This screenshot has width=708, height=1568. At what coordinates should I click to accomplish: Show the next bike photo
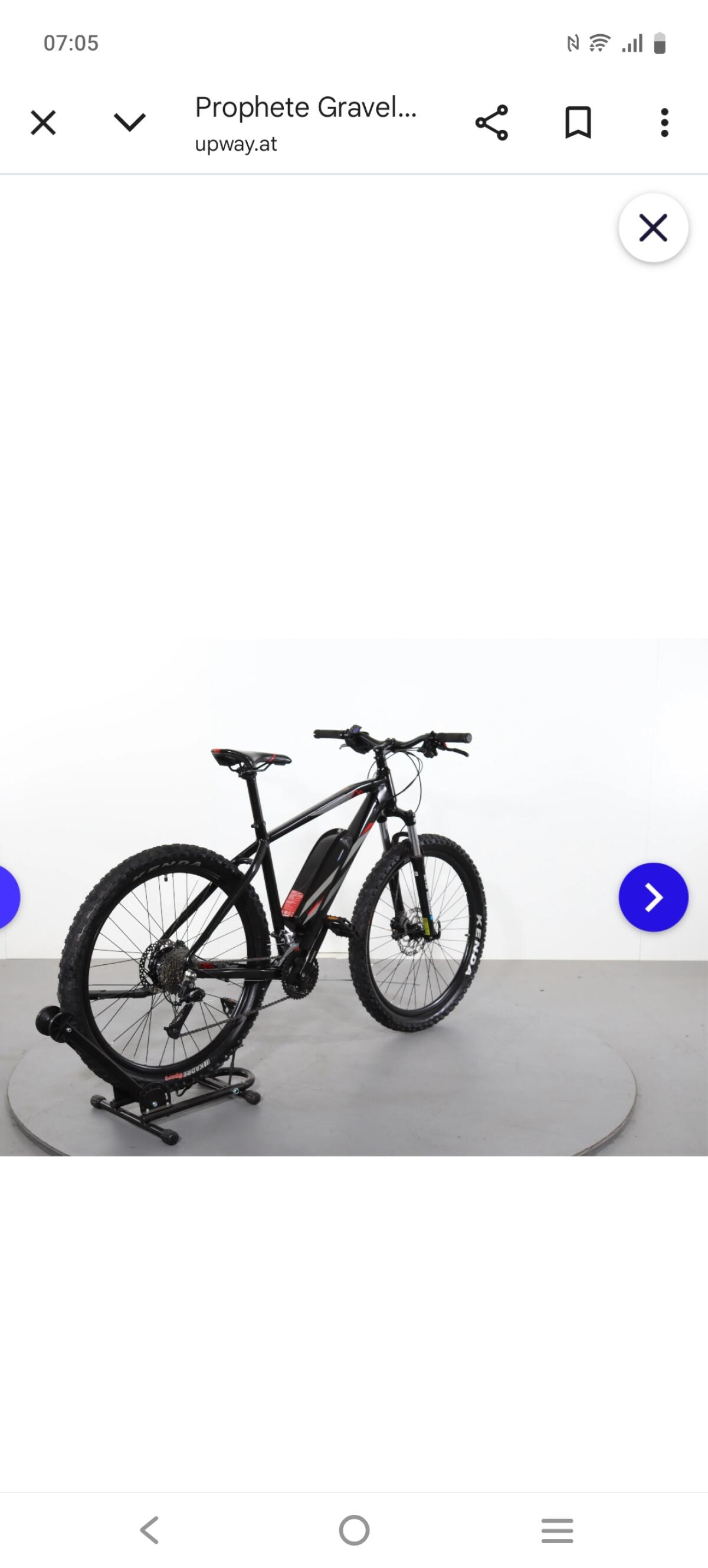653,896
